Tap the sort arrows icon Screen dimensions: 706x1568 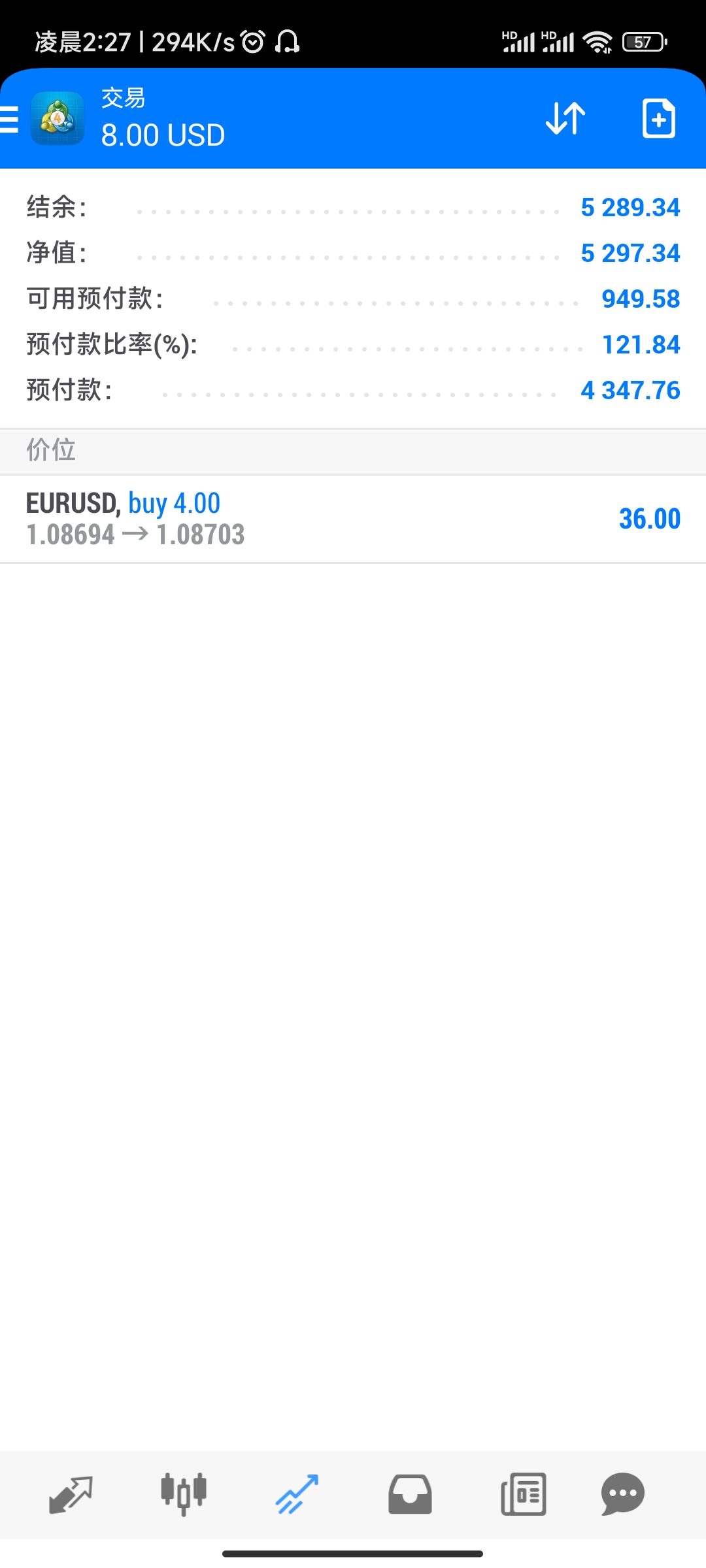click(565, 119)
